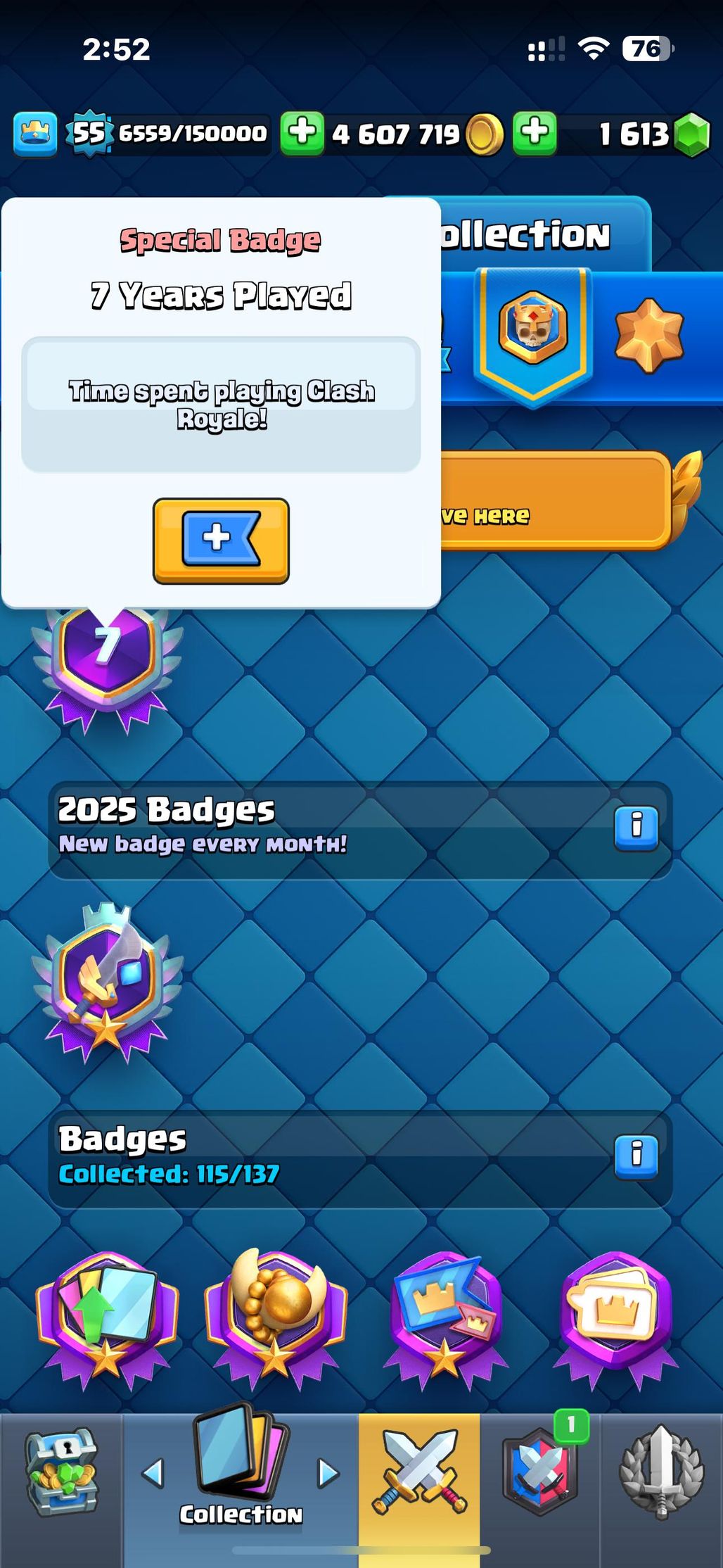Show info for 2025 Badges

click(x=636, y=828)
